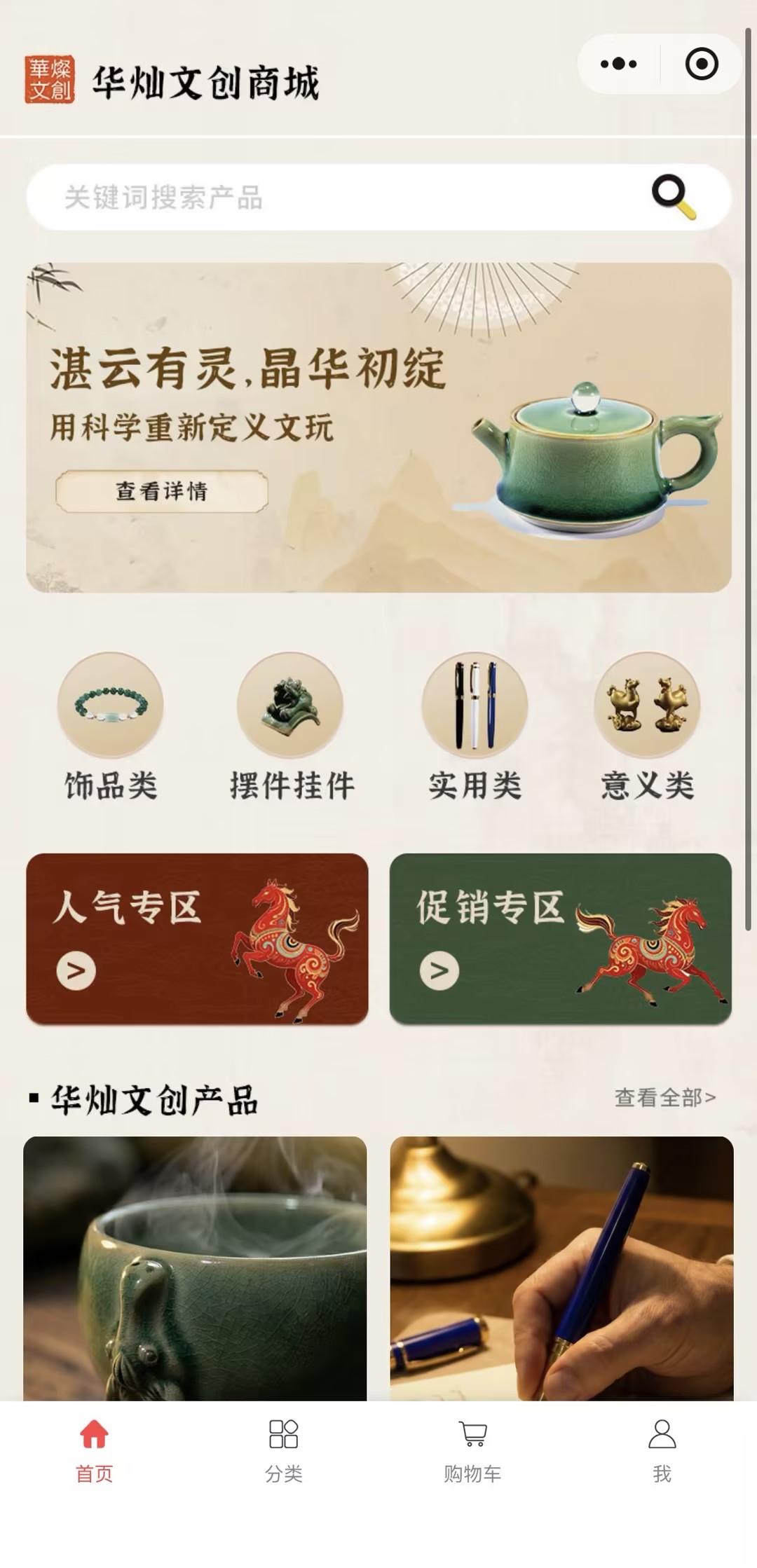This screenshot has width=757, height=1568.
Task: Open the blue pen product card
Action: click(x=561, y=1268)
